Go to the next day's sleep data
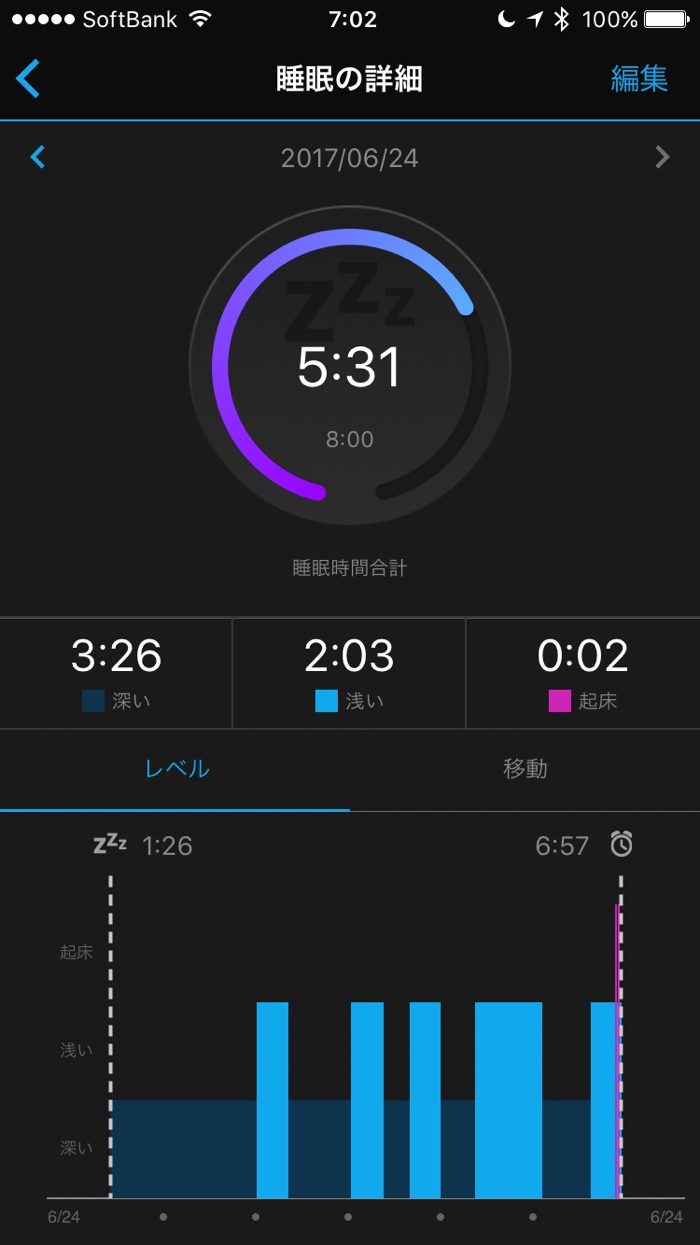The height and width of the screenshot is (1245, 700). point(661,157)
